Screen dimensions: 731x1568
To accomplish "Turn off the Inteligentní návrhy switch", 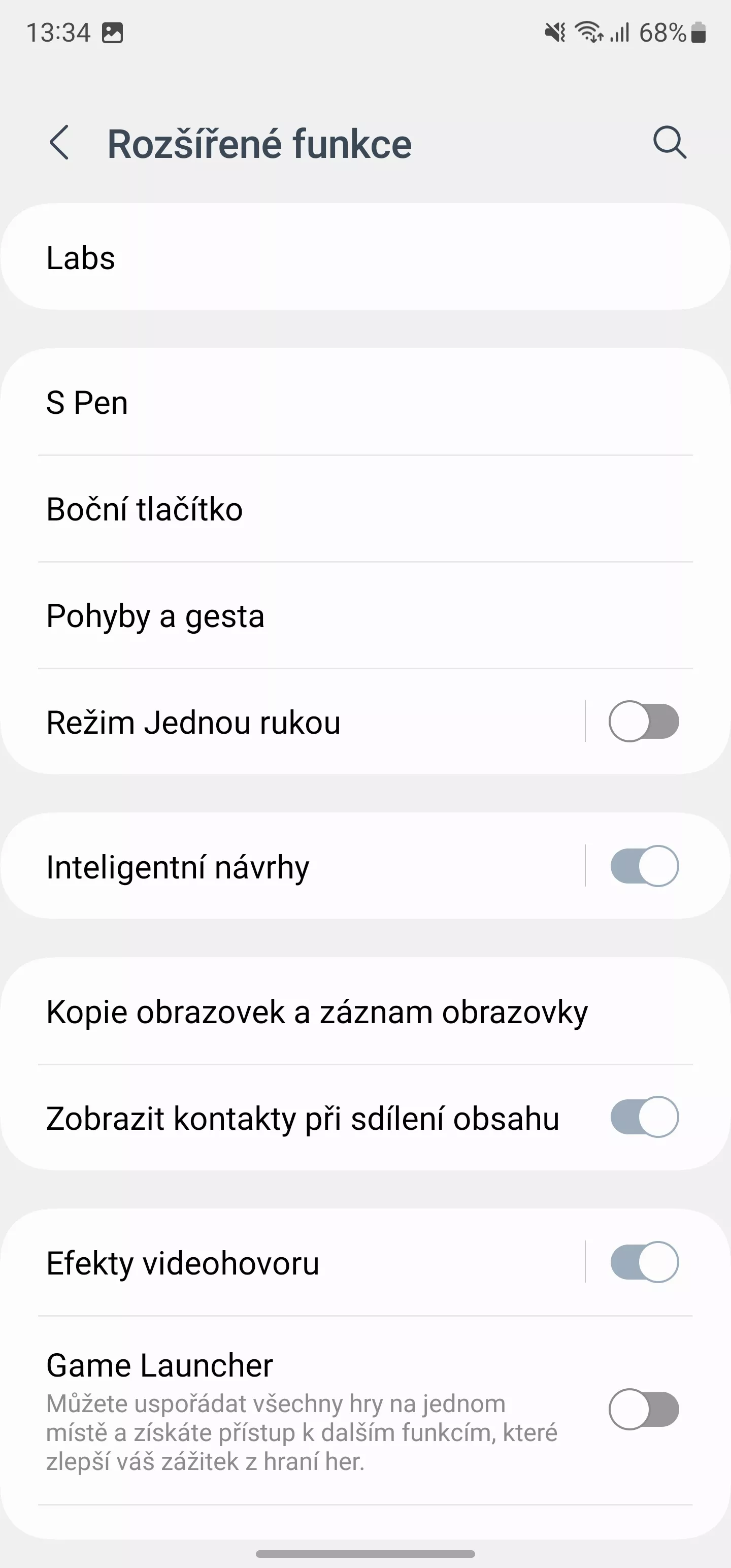I will [x=644, y=866].
